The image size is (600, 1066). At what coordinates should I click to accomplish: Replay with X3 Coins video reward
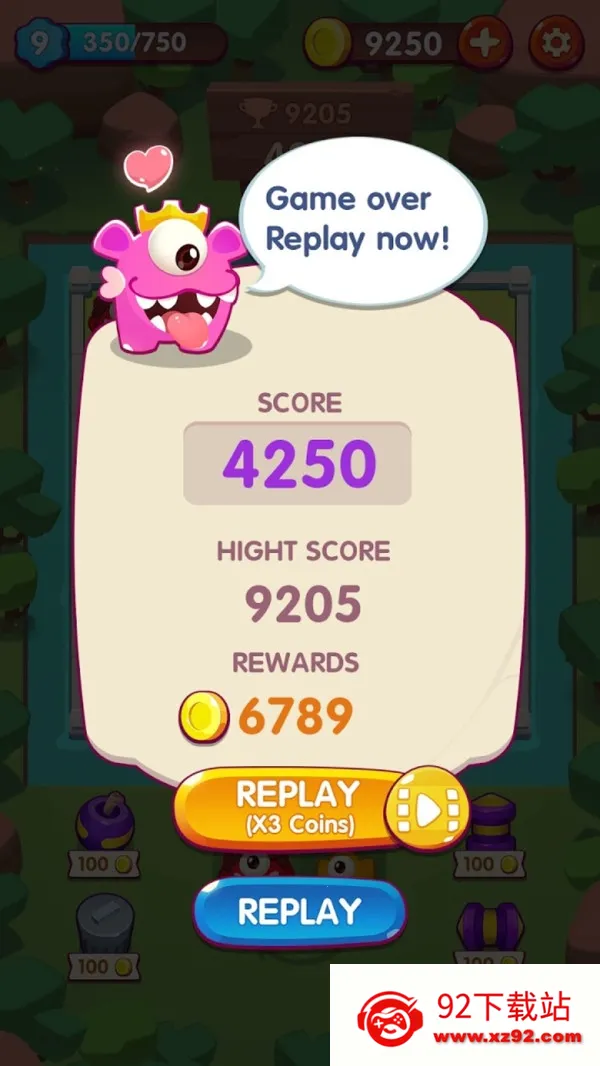[x=300, y=807]
